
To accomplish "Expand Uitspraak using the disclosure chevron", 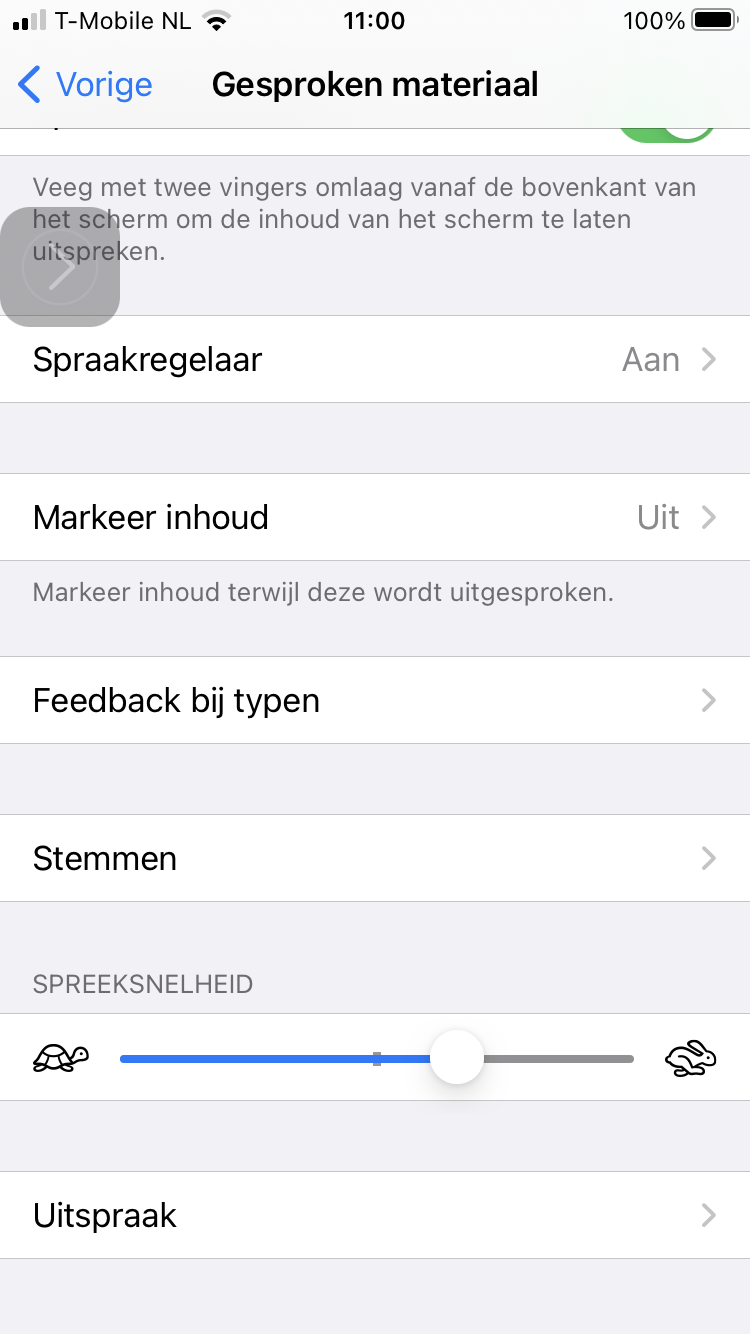I will (x=709, y=1215).
